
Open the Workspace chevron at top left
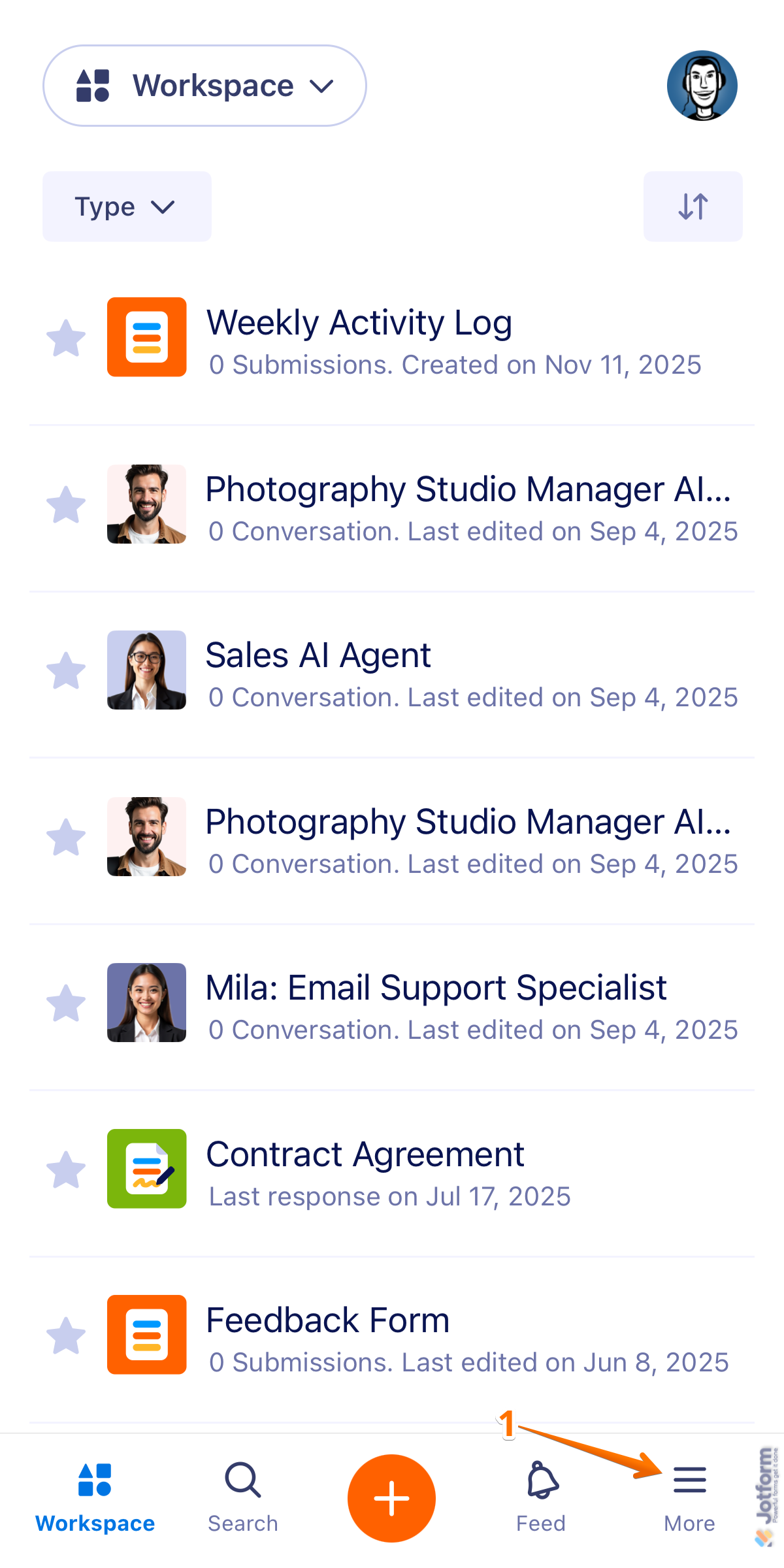point(323,86)
